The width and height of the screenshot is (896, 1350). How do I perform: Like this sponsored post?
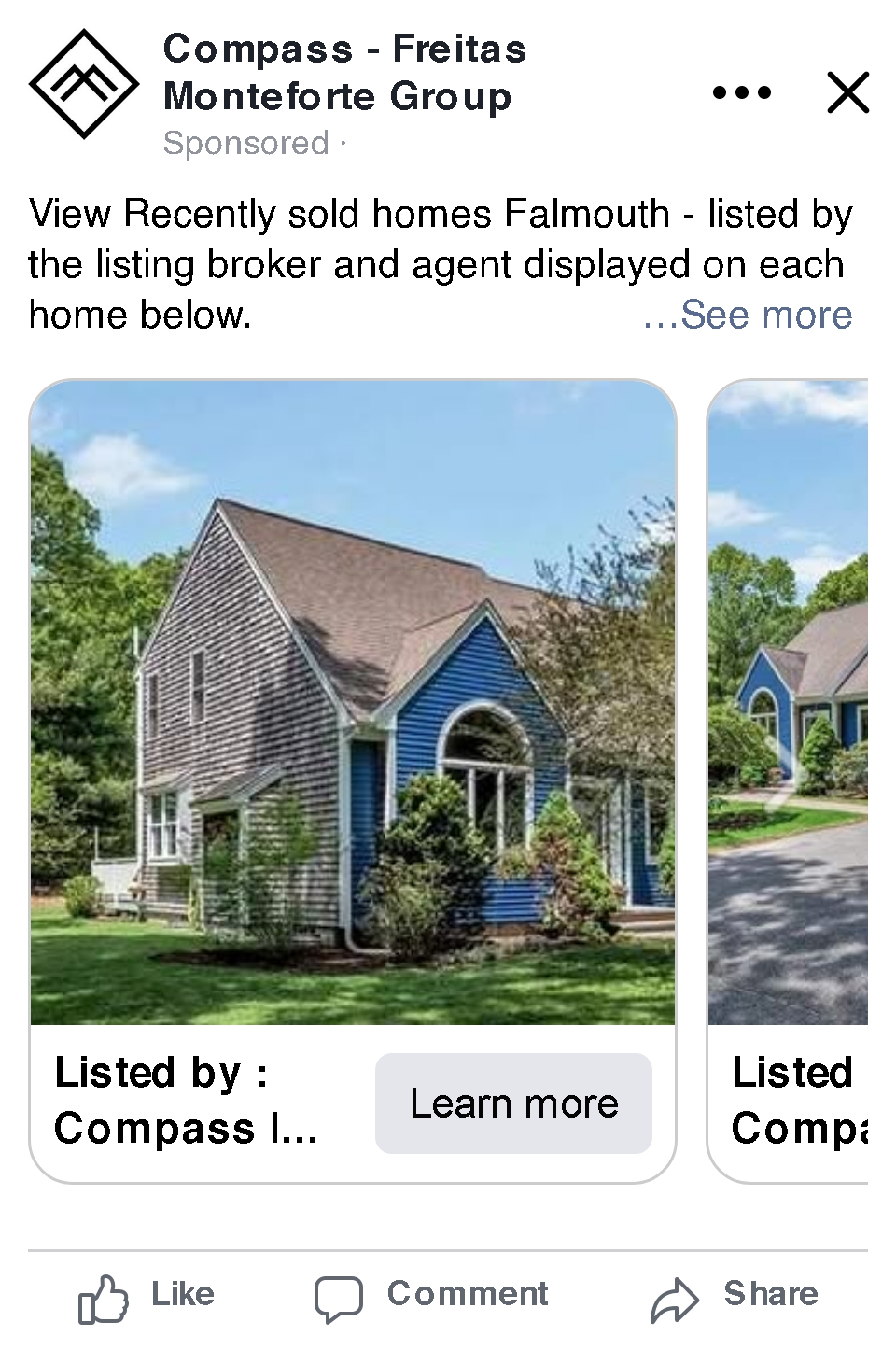pos(148,1296)
